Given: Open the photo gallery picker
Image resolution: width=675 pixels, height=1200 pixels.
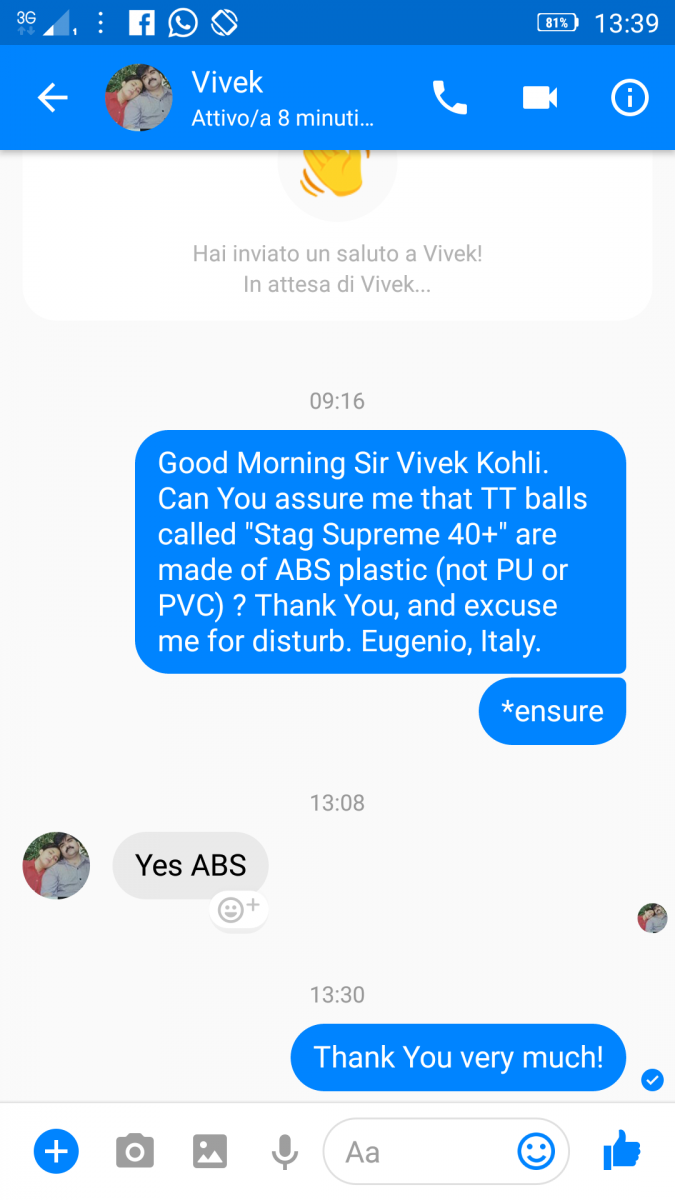Looking at the screenshot, I should (210, 1152).
